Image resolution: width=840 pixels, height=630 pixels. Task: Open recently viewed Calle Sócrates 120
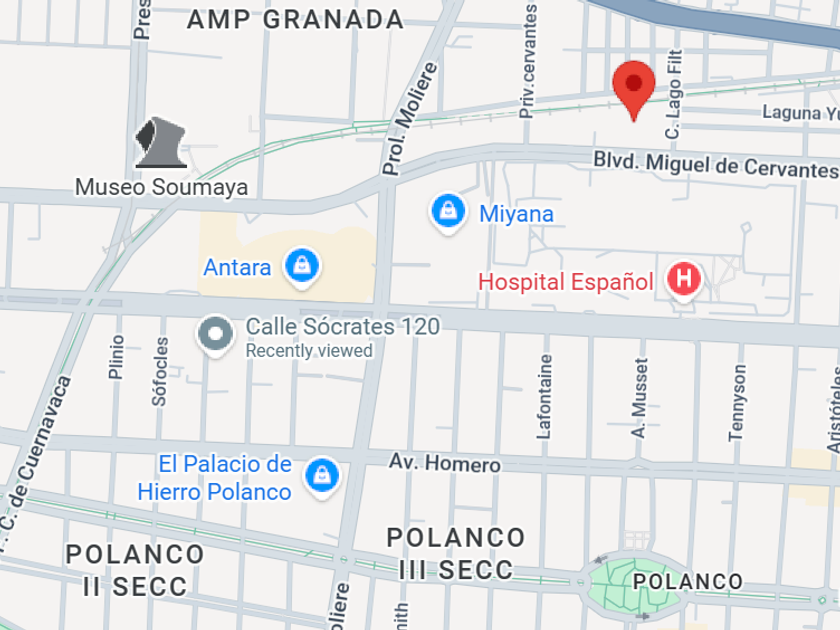tap(215, 334)
